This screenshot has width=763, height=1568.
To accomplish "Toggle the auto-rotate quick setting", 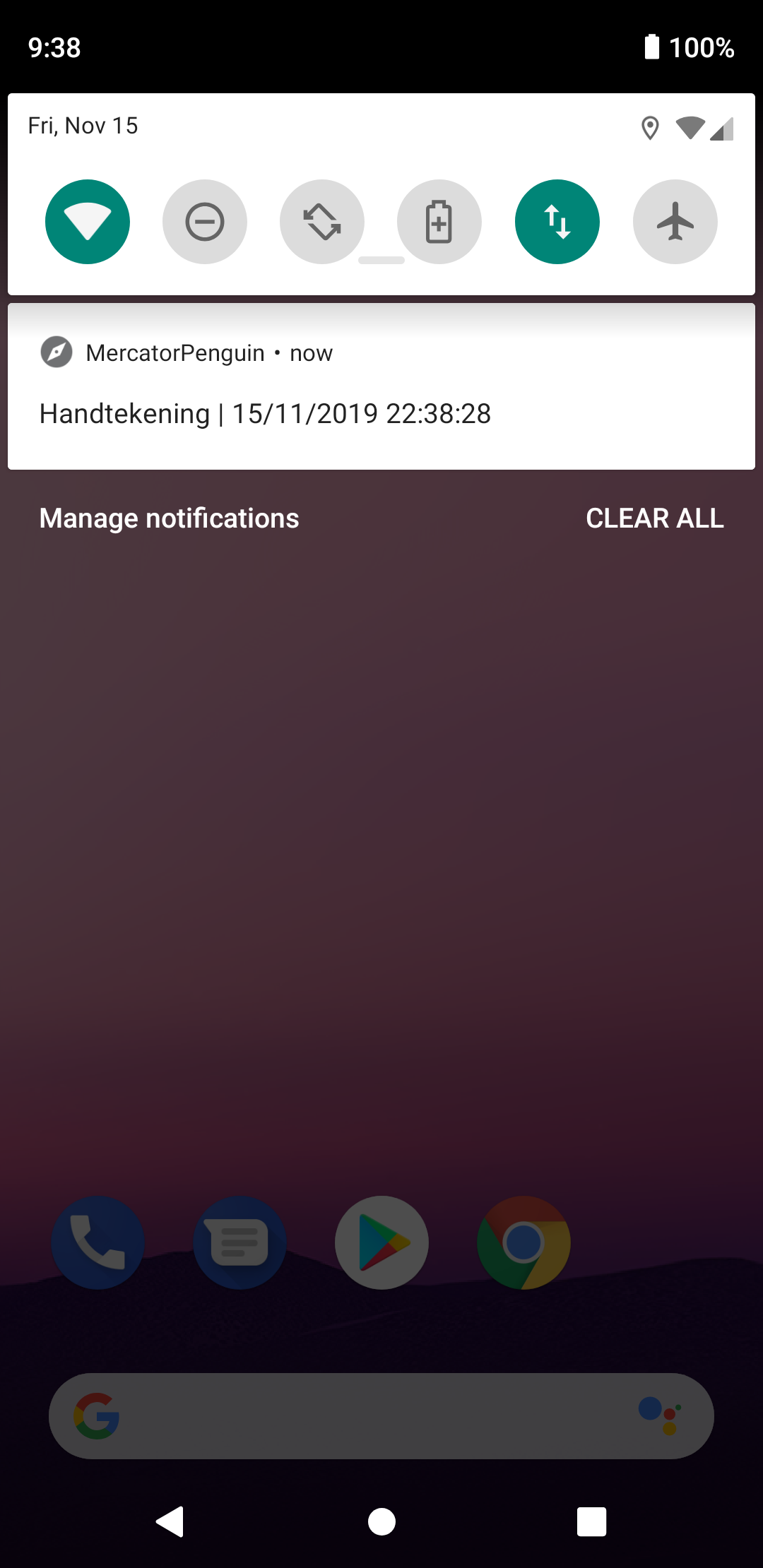I will click(x=322, y=222).
